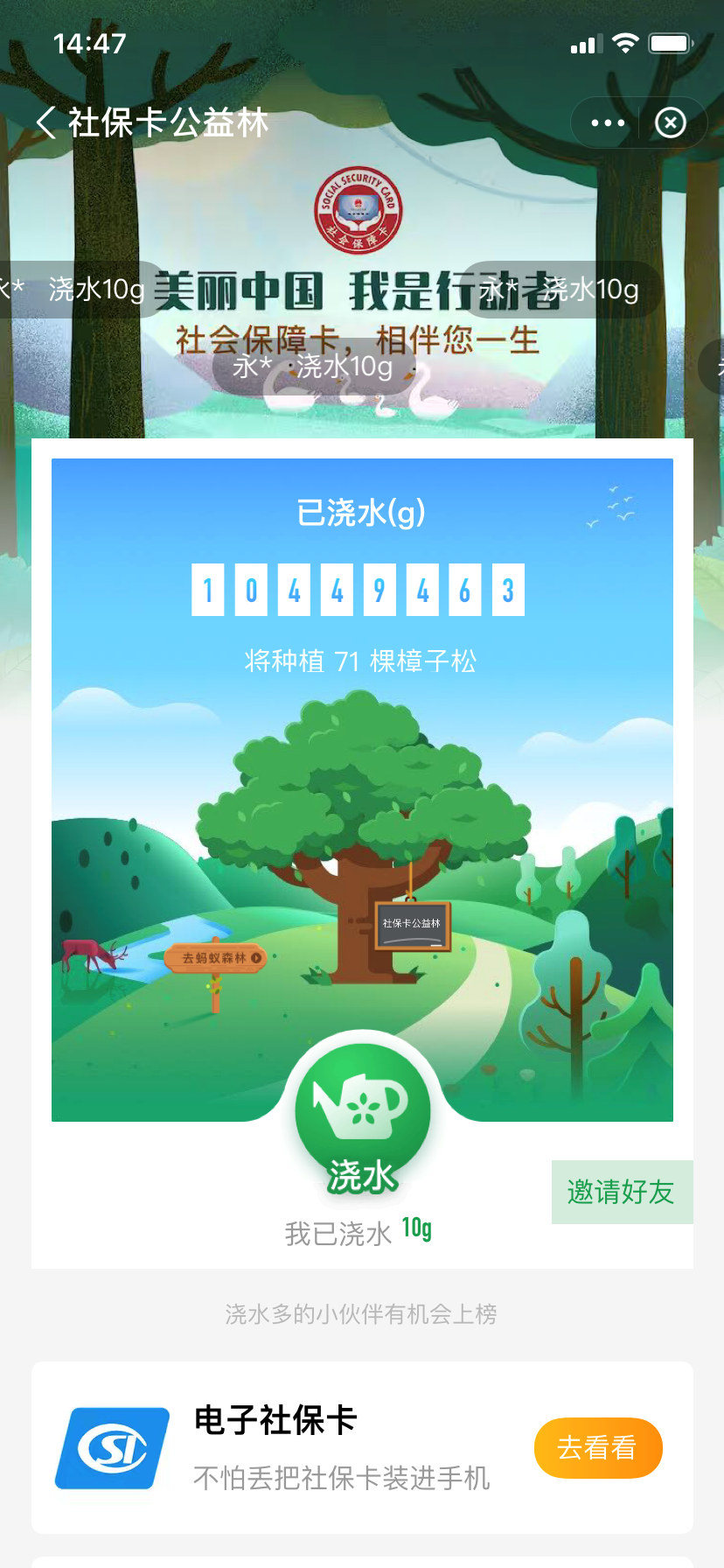Image resolution: width=724 pixels, height=1568 pixels.
Task: Open the 去蚂蚁森林 signpost link
Action: point(215,958)
